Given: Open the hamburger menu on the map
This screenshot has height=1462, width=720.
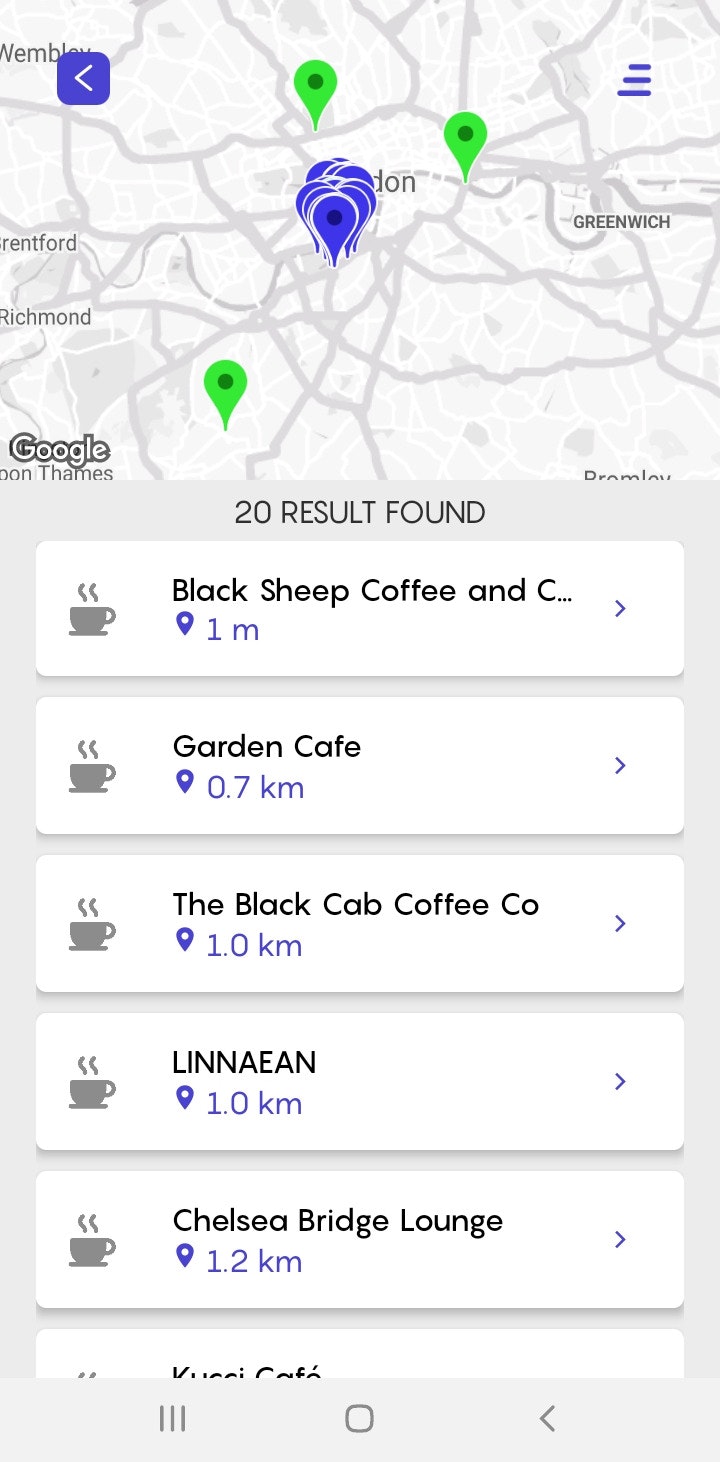Looking at the screenshot, I should point(634,80).
